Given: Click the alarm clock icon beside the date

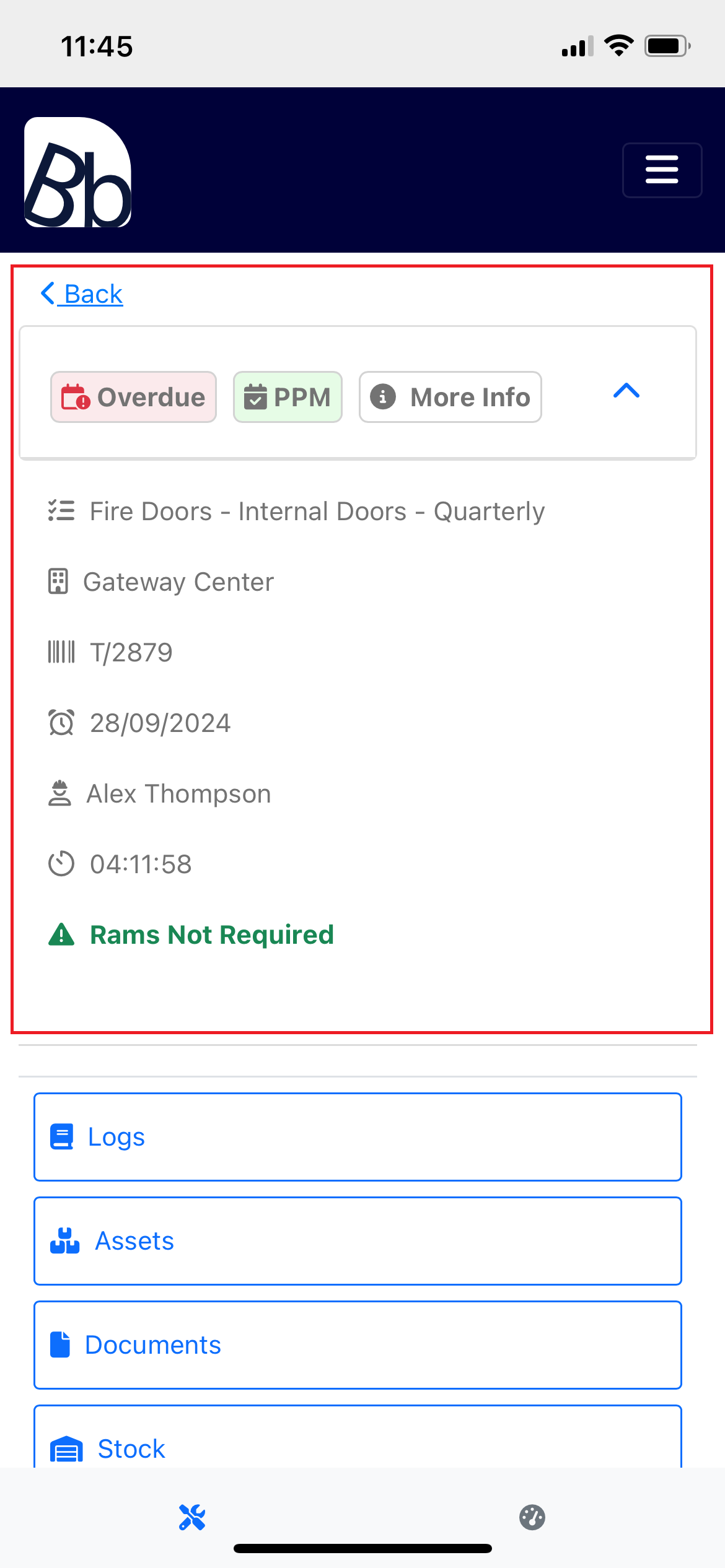Looking at the screenshot, I should tap(61, 722).
